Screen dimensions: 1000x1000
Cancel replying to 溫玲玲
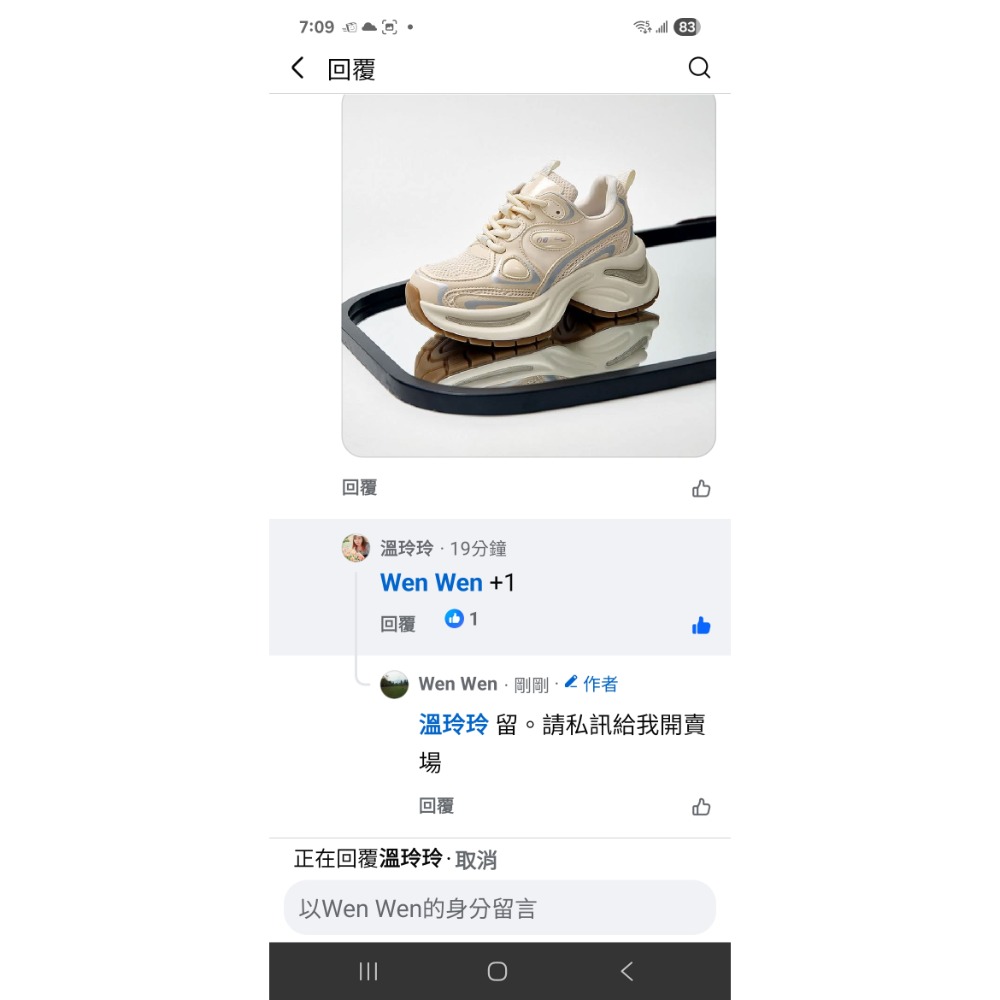476,860
